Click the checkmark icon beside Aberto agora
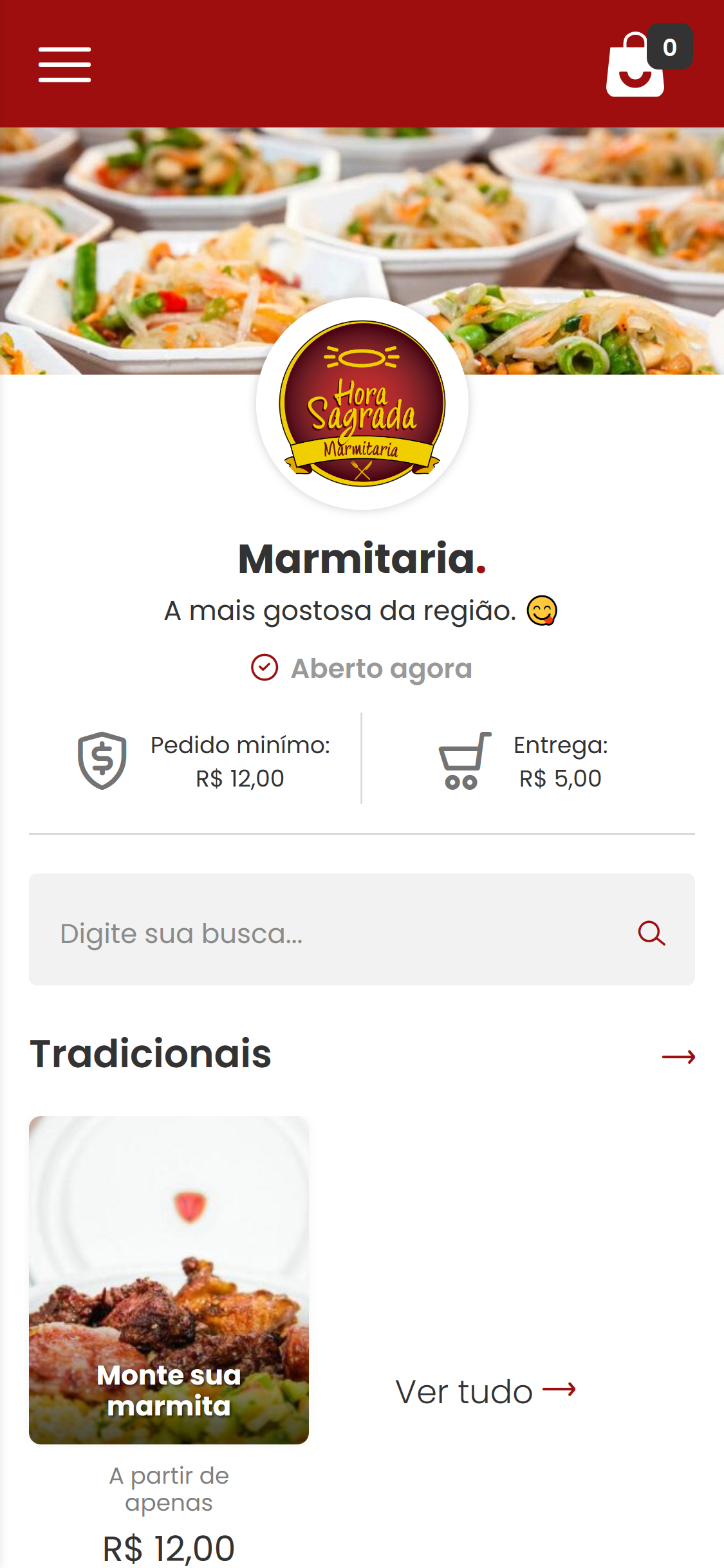This screenshot has width=724, height=1568. pos(264,667)
